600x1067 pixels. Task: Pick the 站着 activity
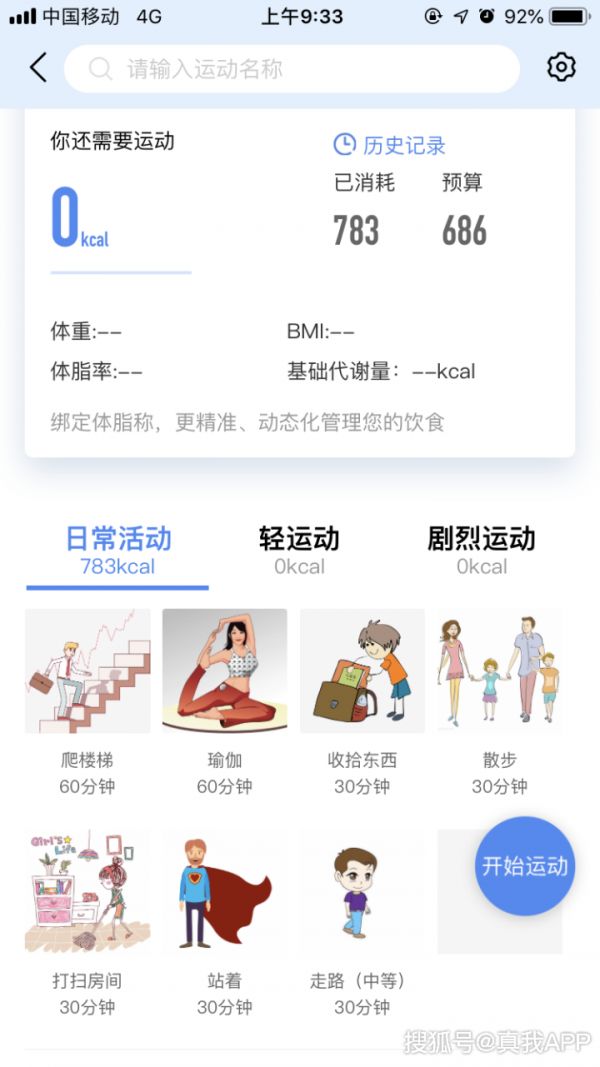click(x=224, y=923)
